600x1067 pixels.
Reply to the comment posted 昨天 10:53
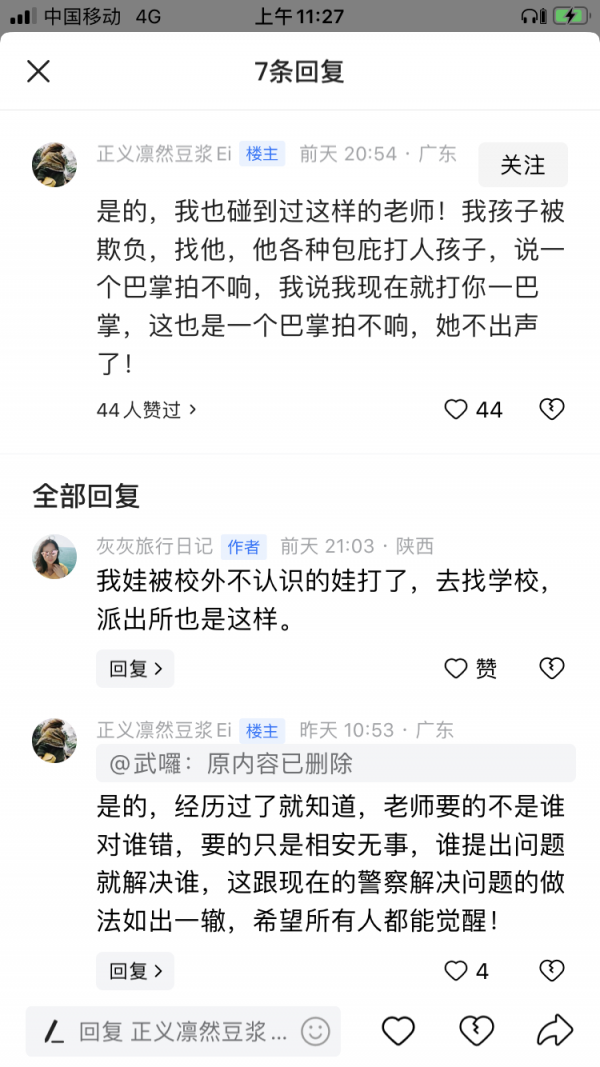pyautogui.click(x=134, y=970)
